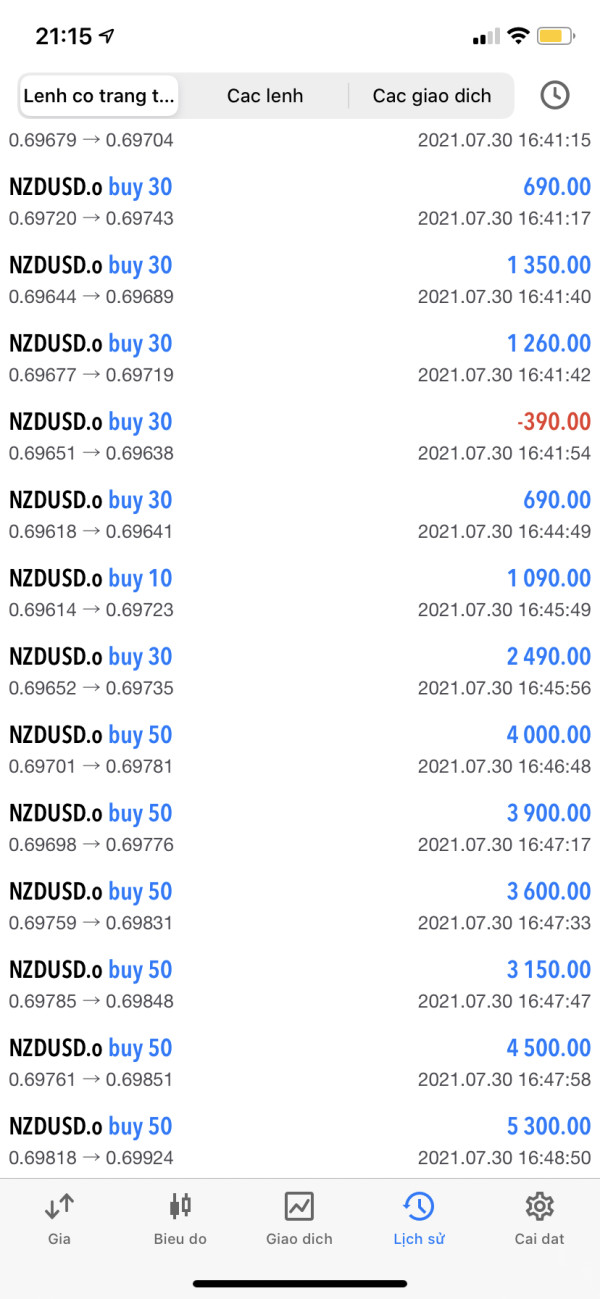This screenshot has width=600, height=1299.
Task: Switch to the Giao dich tab
Action: [299, 1219]
